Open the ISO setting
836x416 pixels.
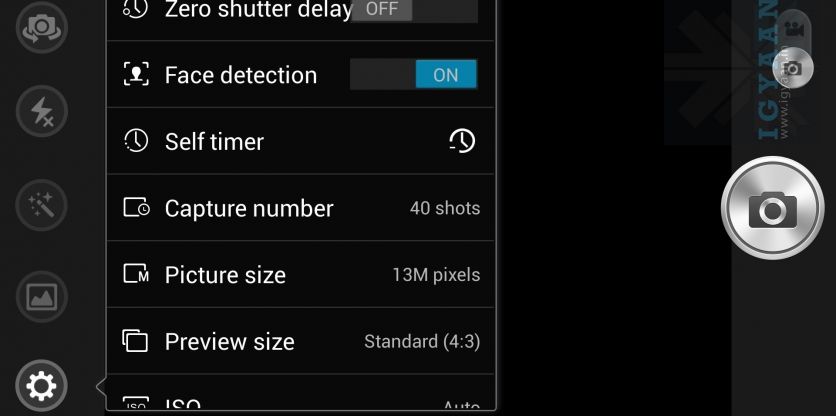(300, 402)
